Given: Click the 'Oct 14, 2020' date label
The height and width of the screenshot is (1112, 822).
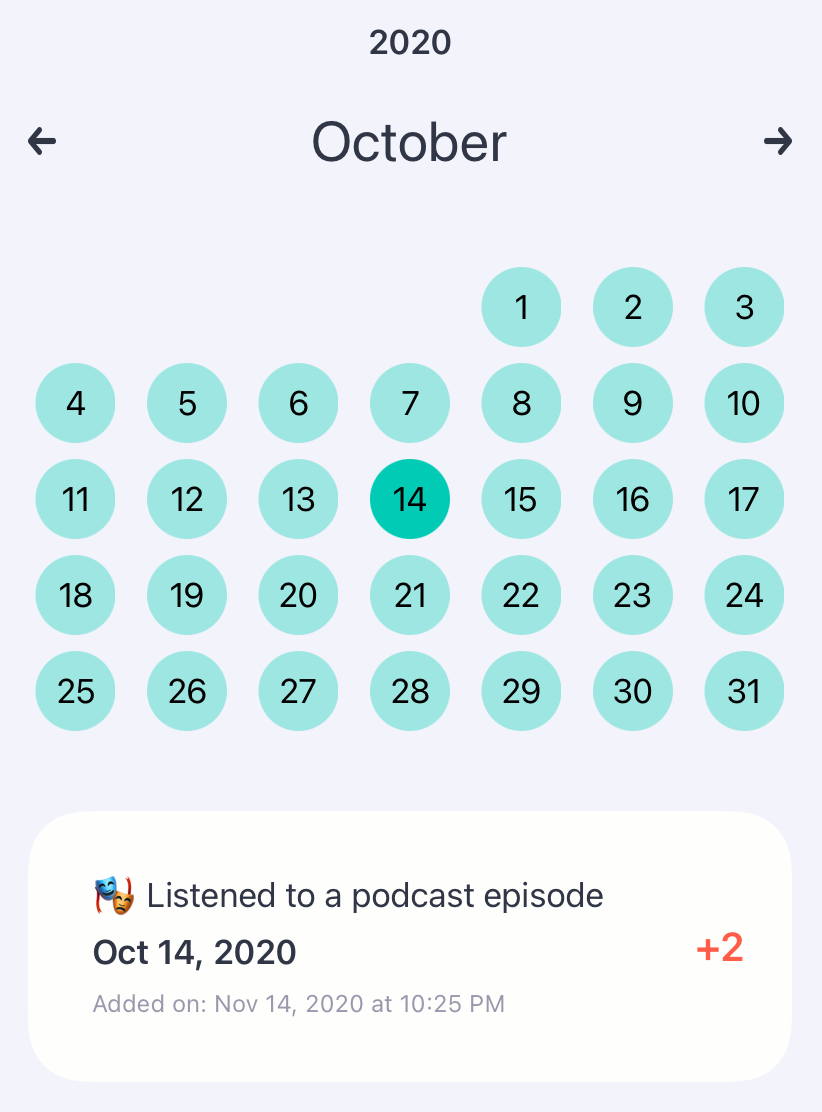Looking at the screenshot, I should 195,951.
